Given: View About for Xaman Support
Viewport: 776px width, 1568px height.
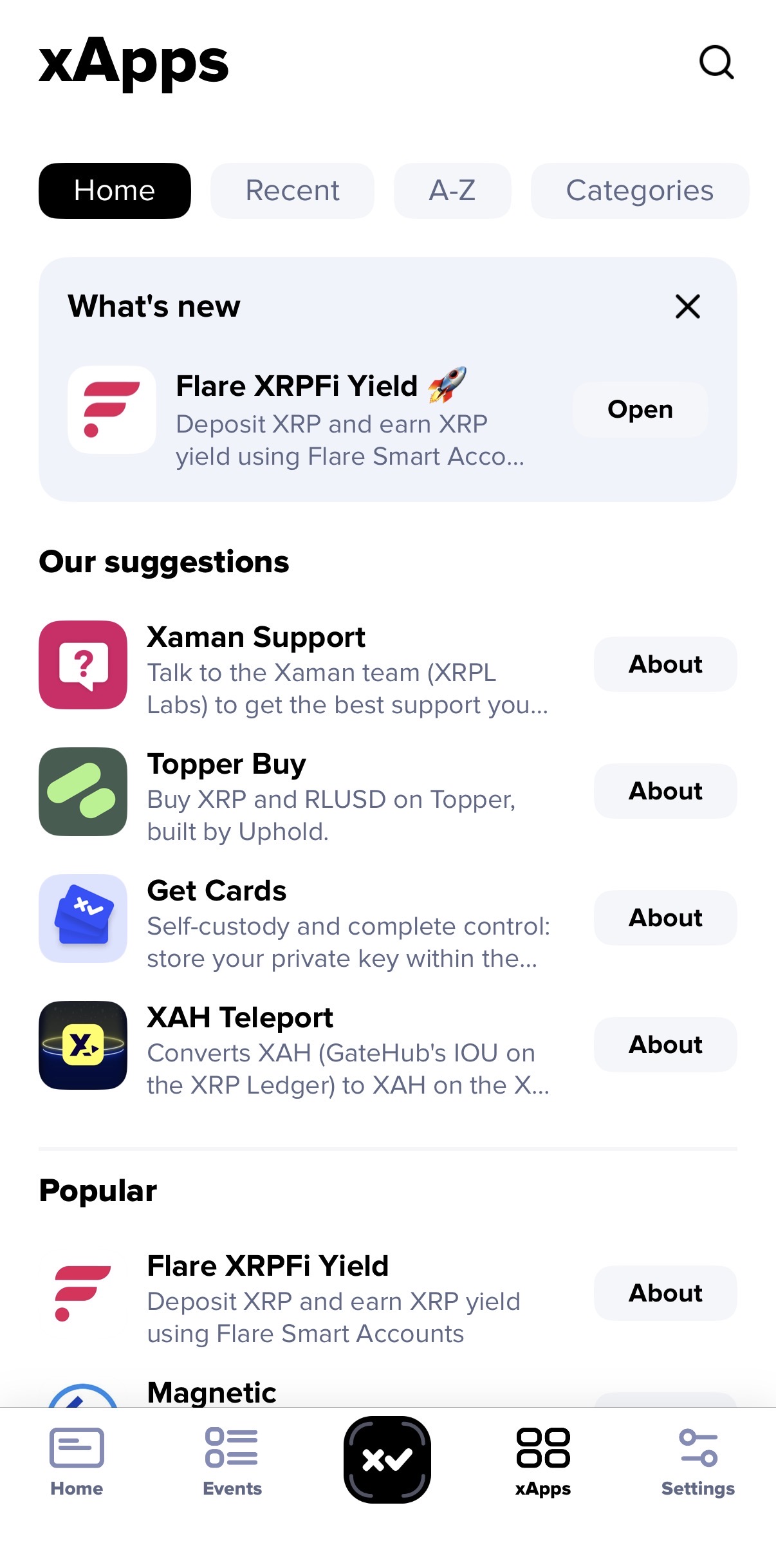Looking at the screenshot, I should [x=665, y=664].
